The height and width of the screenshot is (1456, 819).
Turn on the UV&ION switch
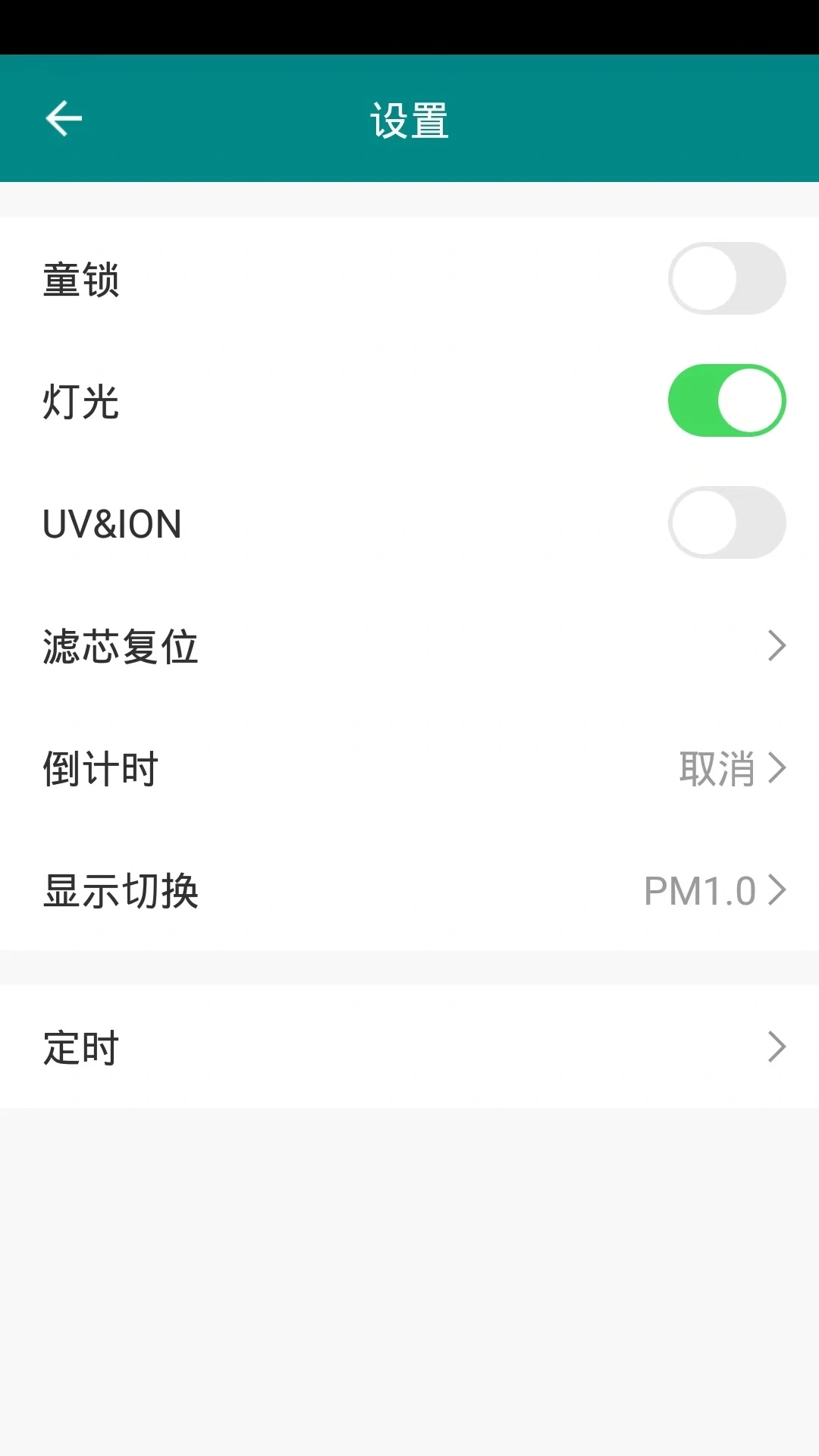[726, 523]
